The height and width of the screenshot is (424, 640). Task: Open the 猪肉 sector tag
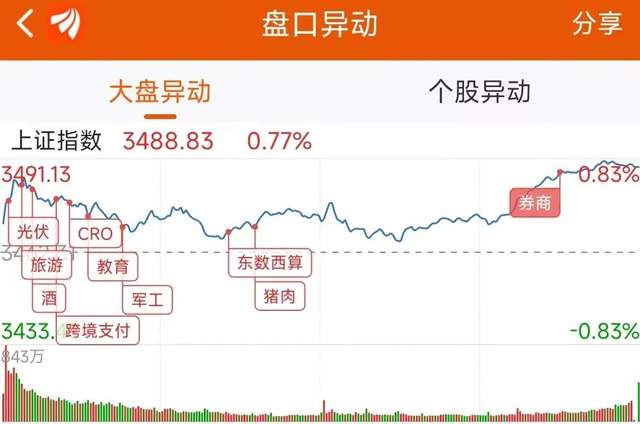coord(279,297)
